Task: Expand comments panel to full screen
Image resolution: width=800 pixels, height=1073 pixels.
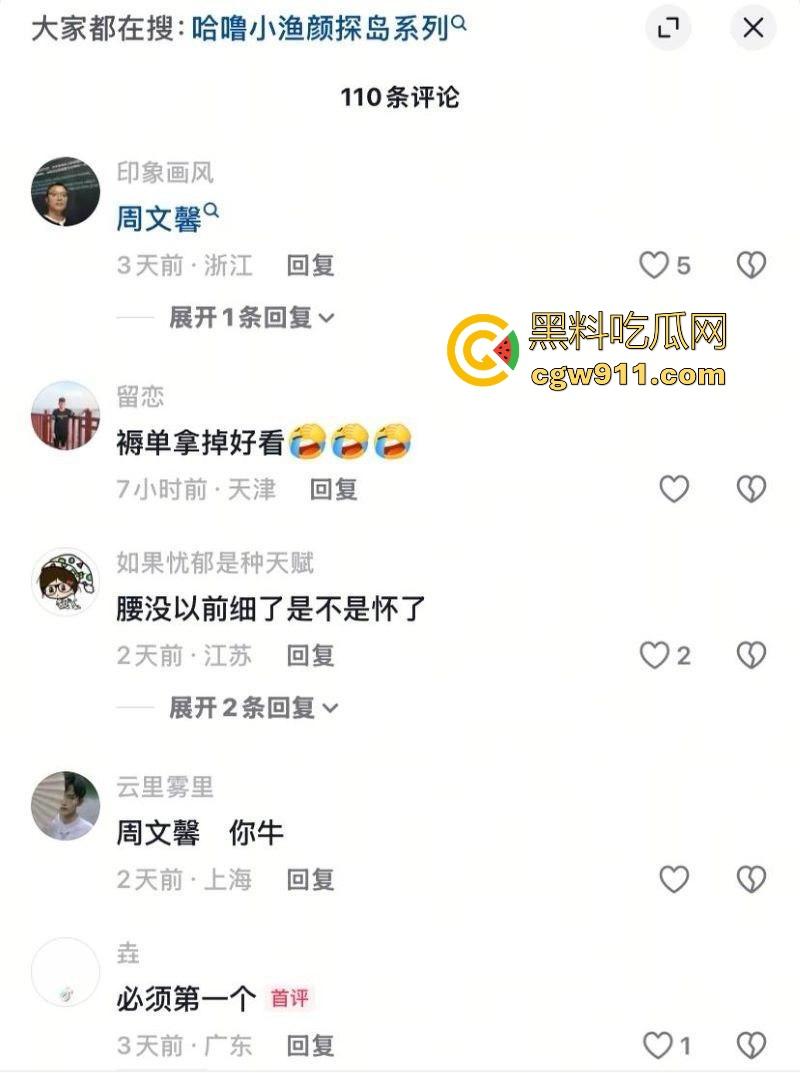Action: [667, 28]
